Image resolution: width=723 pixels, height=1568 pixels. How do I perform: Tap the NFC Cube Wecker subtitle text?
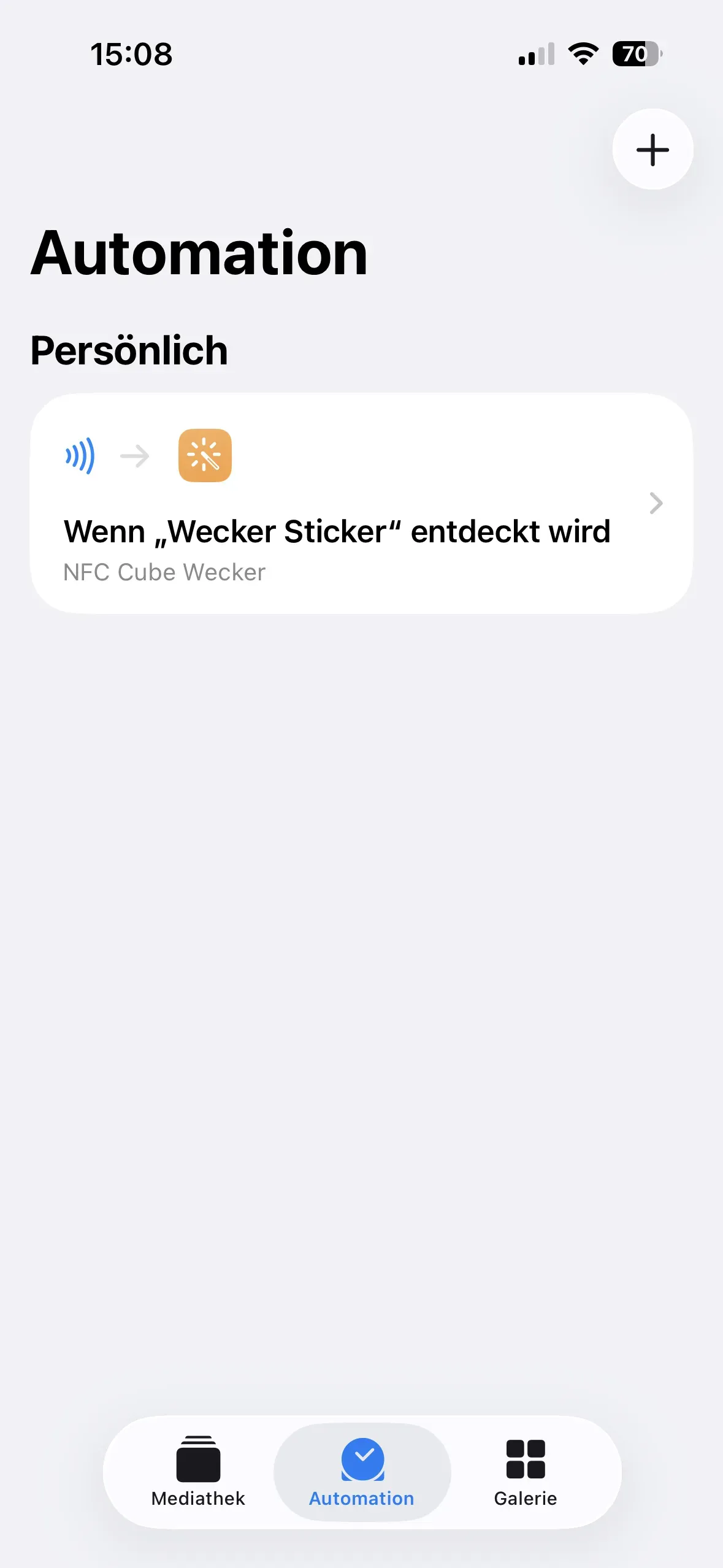[x=164, y=571]
